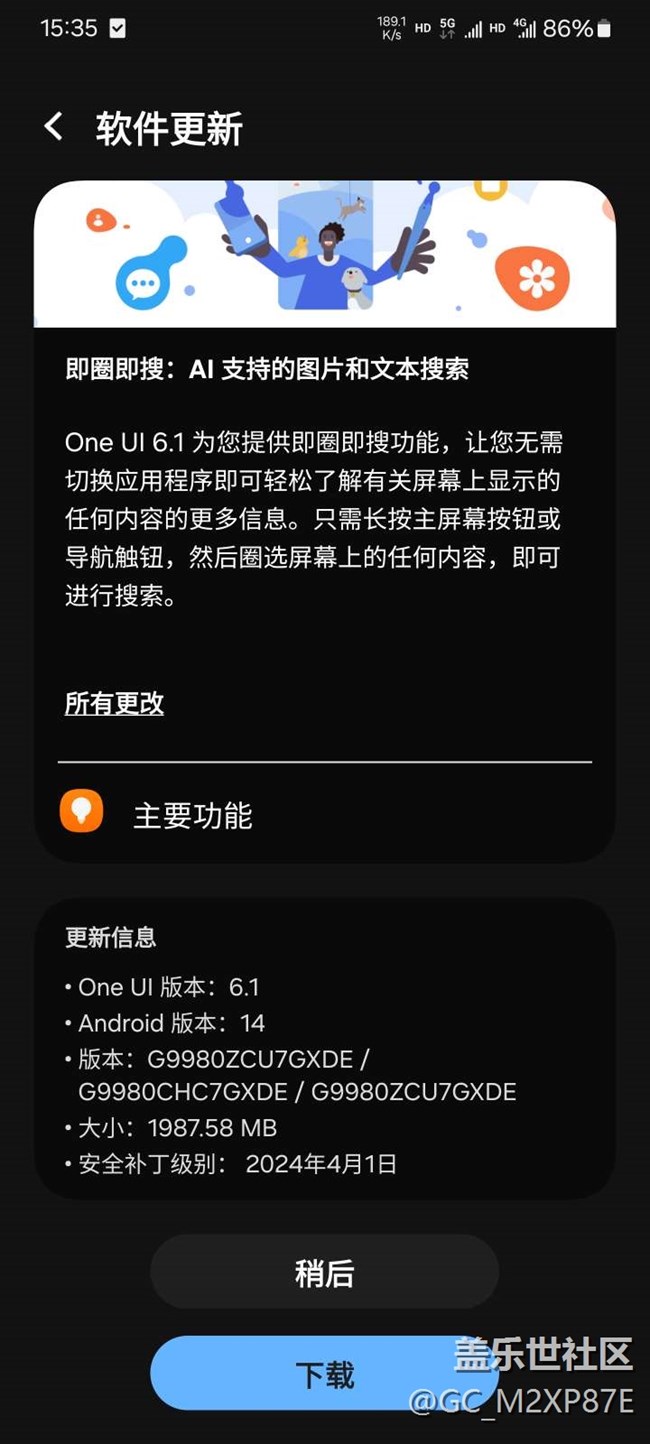Screen dimensions: 650x1444
Task: Go back from 软件更新 screen
Action: pos(54,127)
